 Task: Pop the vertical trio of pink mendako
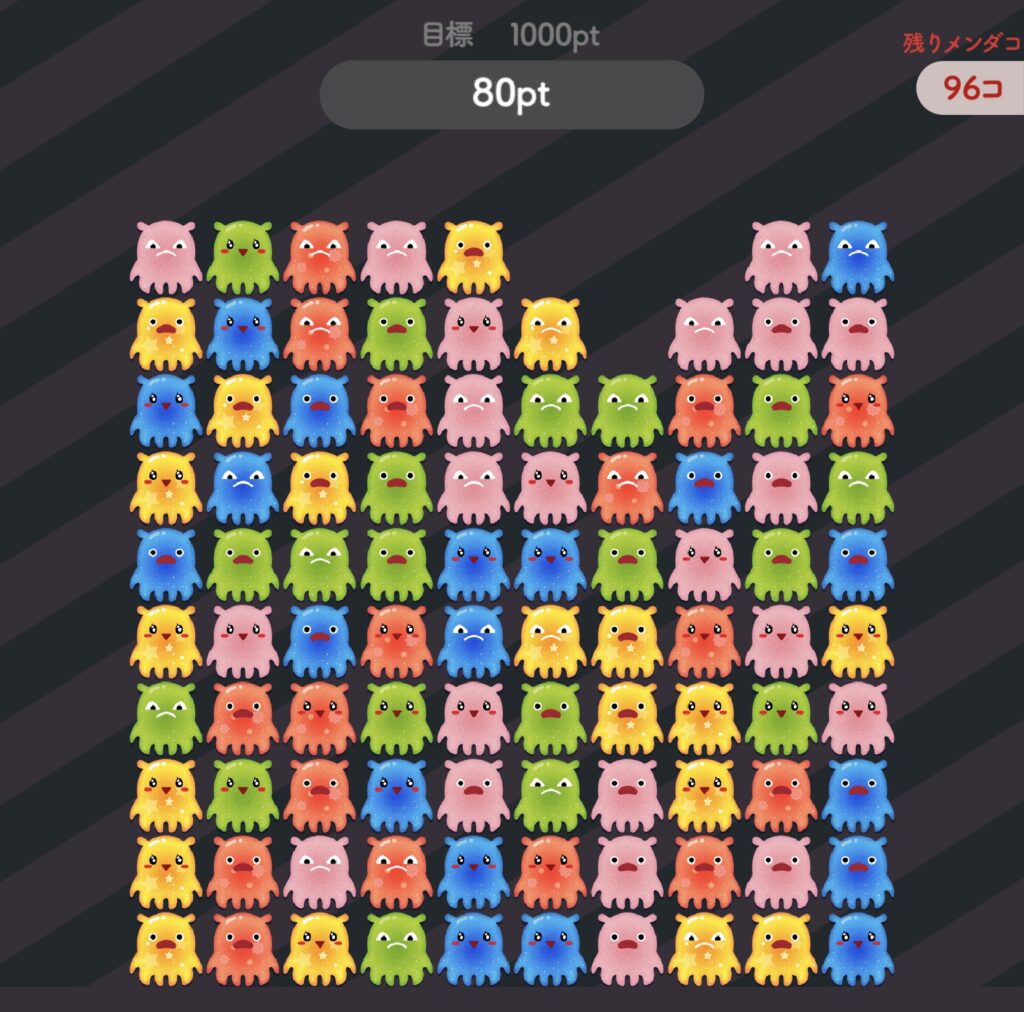627,873
